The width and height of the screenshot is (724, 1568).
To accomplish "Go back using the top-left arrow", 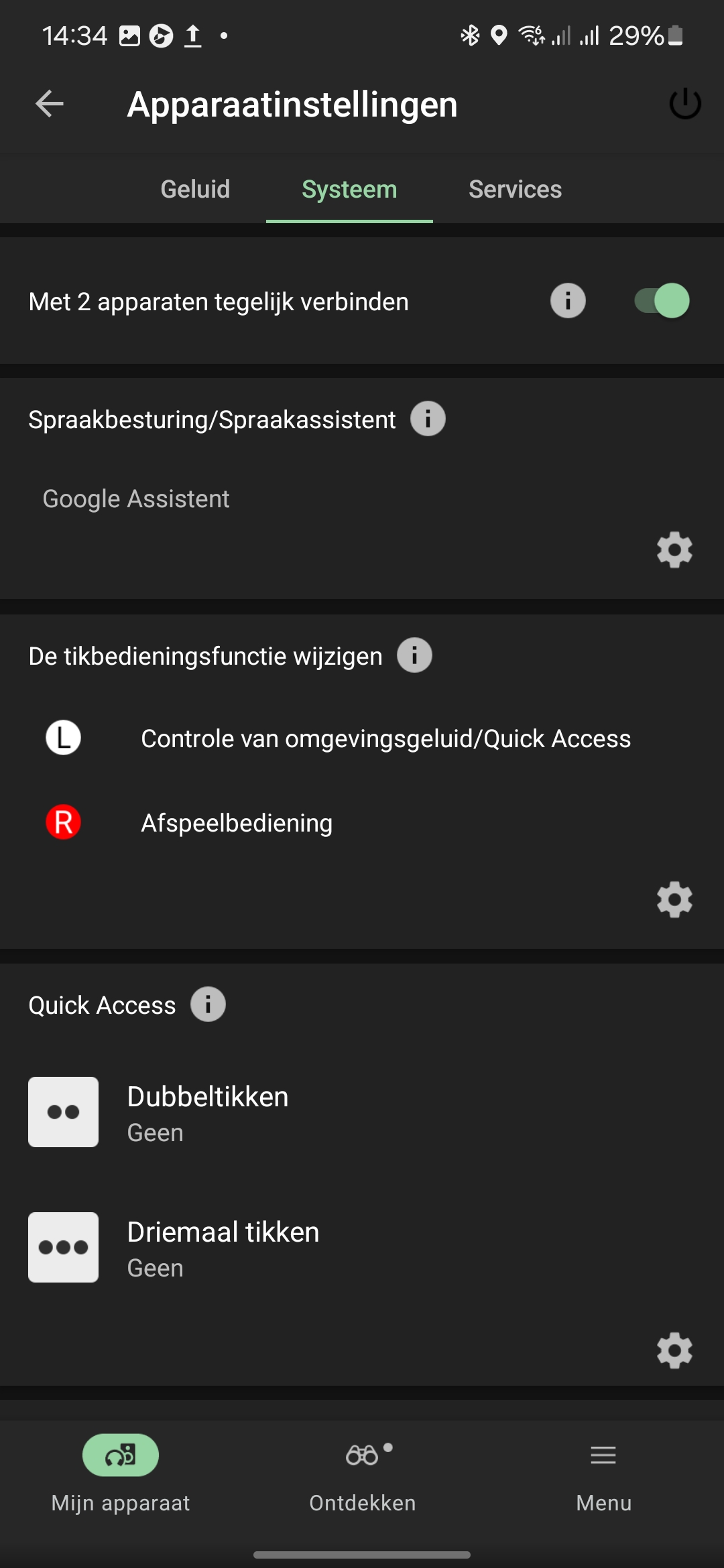I will tap(49, 104).
